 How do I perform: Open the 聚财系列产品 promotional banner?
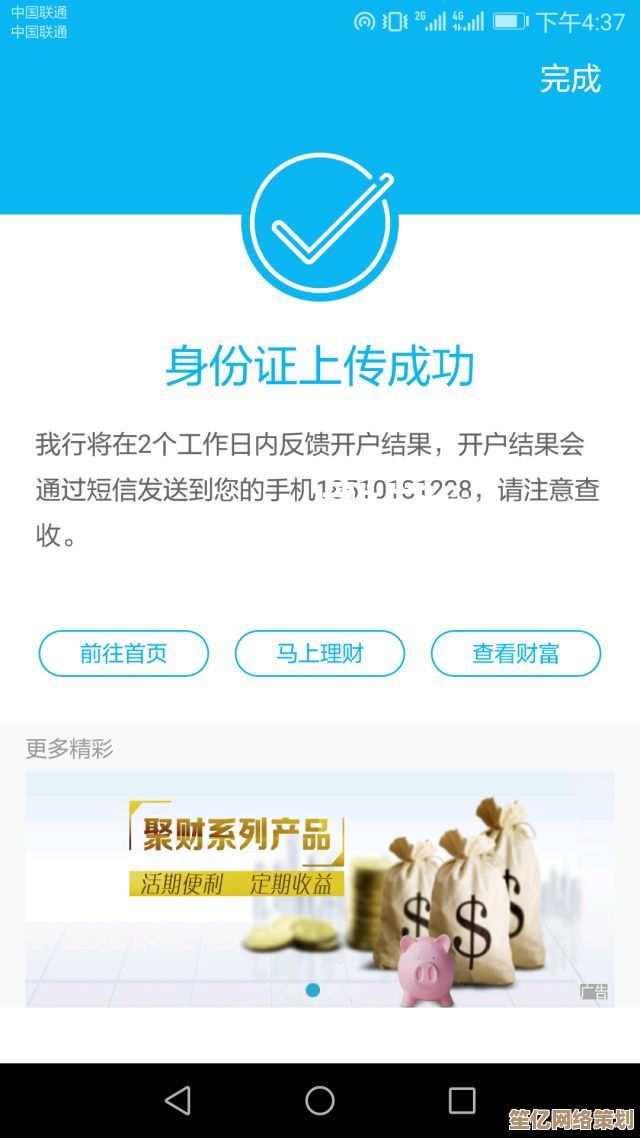(320, 880)
